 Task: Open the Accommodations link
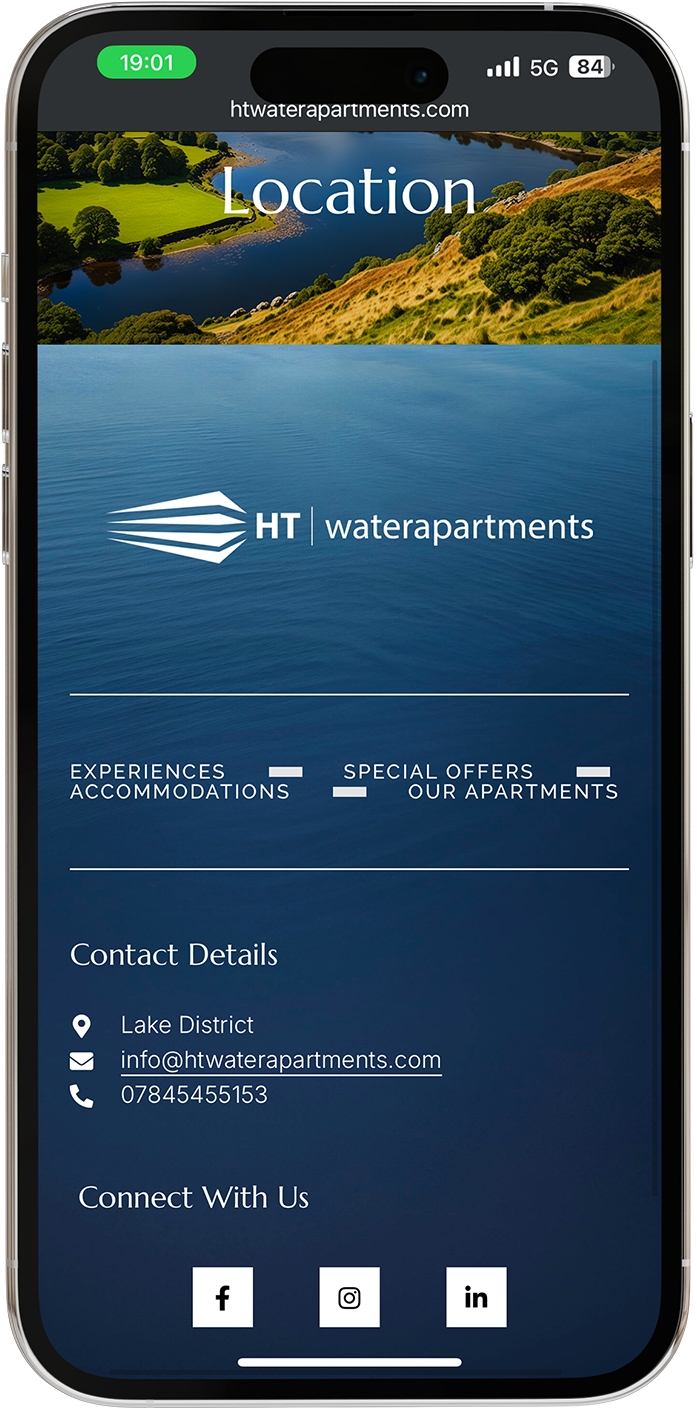pos(180,791)
